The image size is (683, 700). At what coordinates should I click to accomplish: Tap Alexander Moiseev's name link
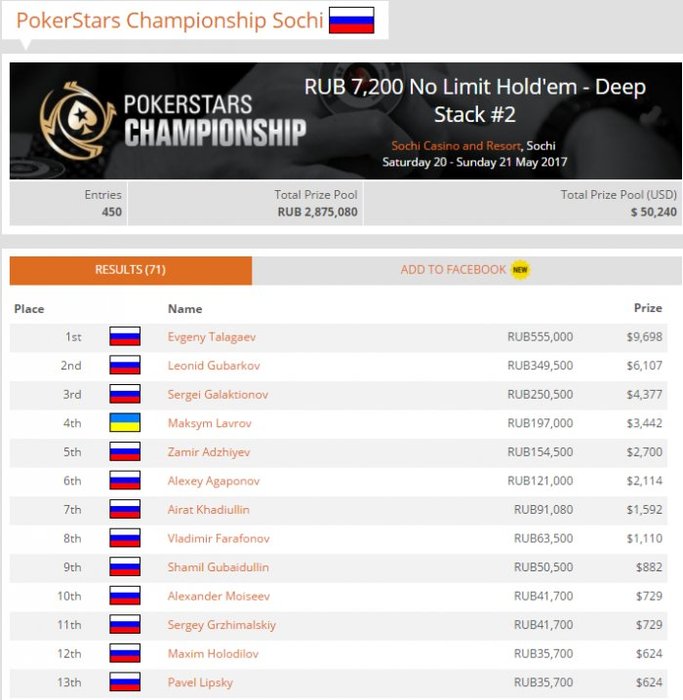(x=215, y=596)
